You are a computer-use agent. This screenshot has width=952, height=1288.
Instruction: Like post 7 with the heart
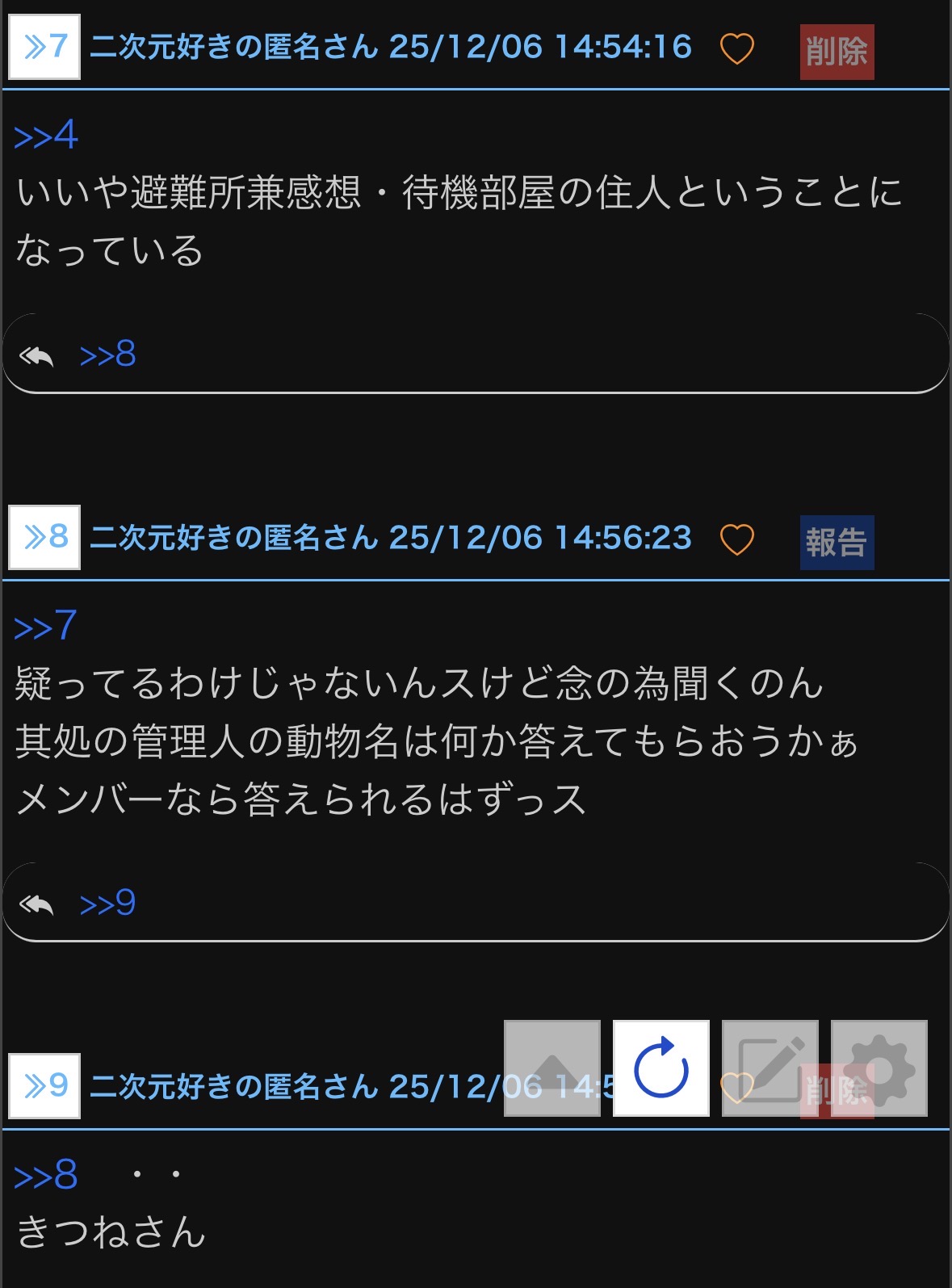736,48
